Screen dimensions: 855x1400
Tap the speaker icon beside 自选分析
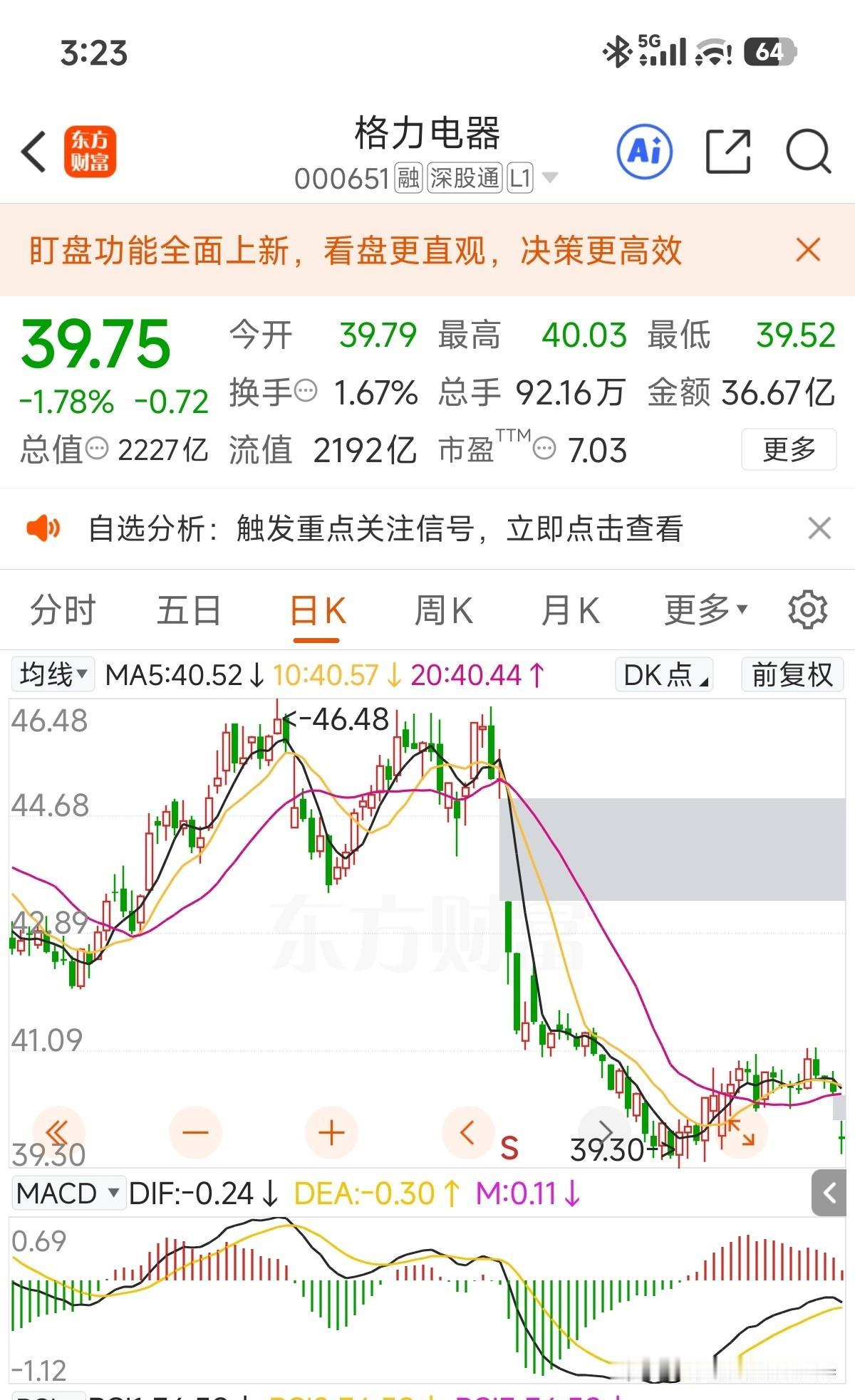tap(44, 529)
